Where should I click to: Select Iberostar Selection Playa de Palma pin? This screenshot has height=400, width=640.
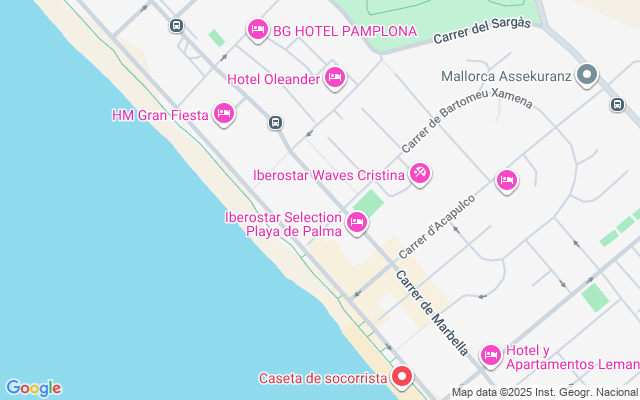356,223
